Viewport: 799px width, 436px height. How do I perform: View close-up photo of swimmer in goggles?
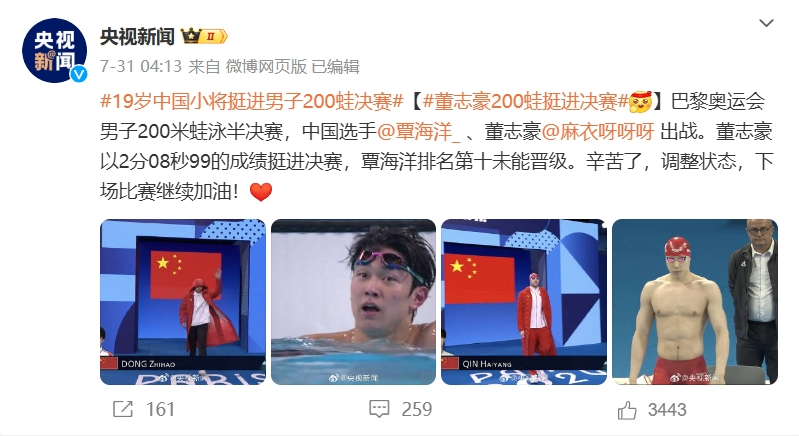(353, 303)
